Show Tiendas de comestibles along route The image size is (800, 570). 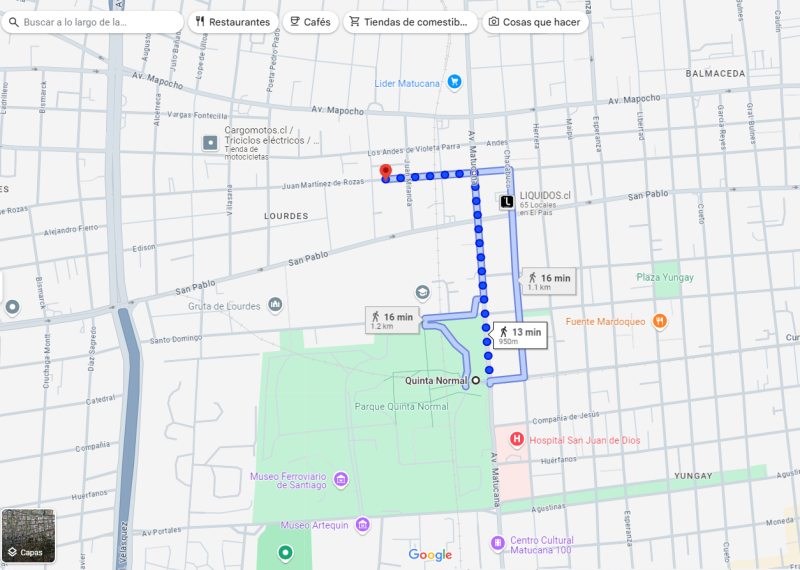410,22
